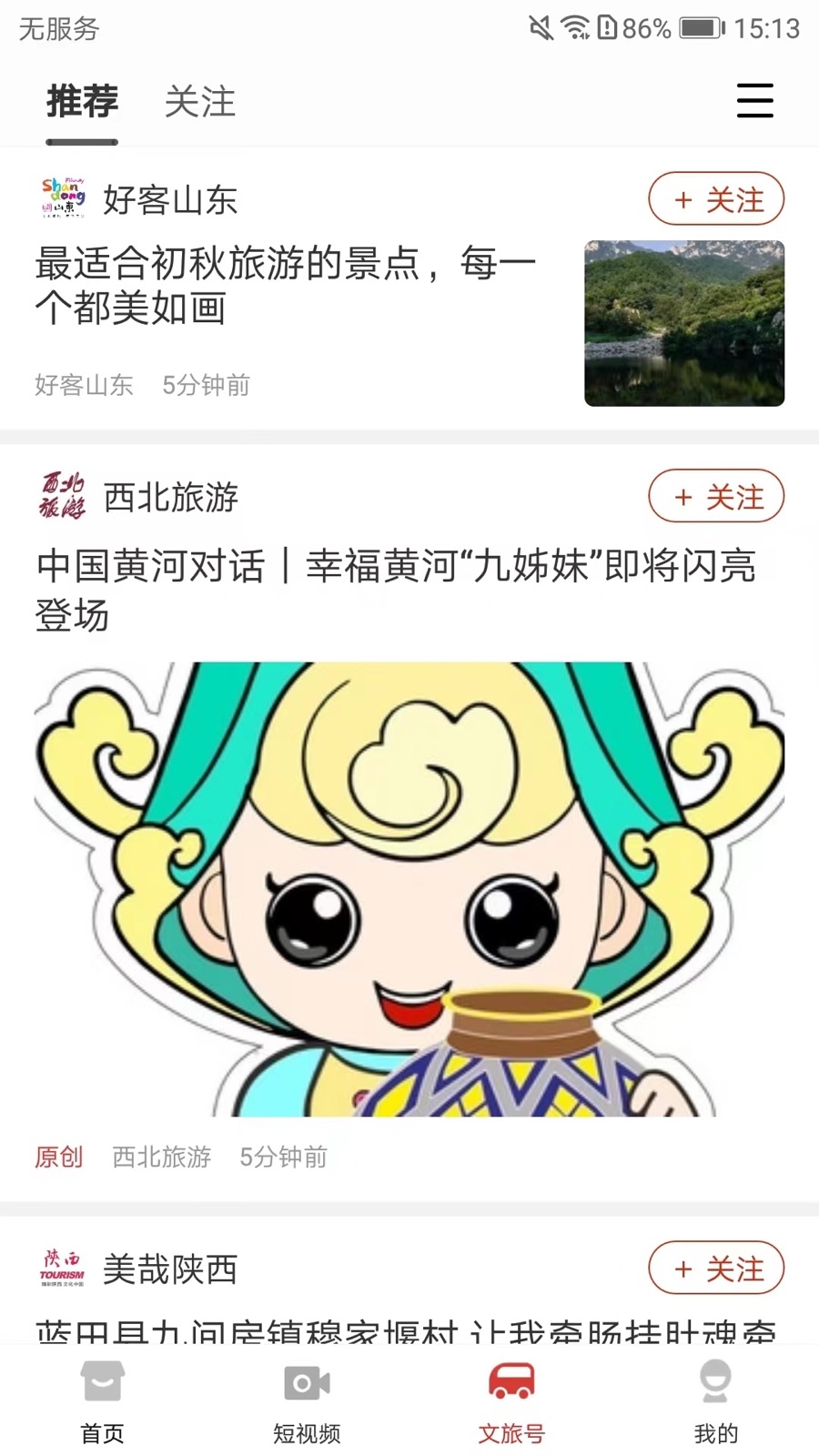Open the 好客山东 mountain lake thumbnail
819x1456 pixels.
pyautogui.click(x=684, y=323)
